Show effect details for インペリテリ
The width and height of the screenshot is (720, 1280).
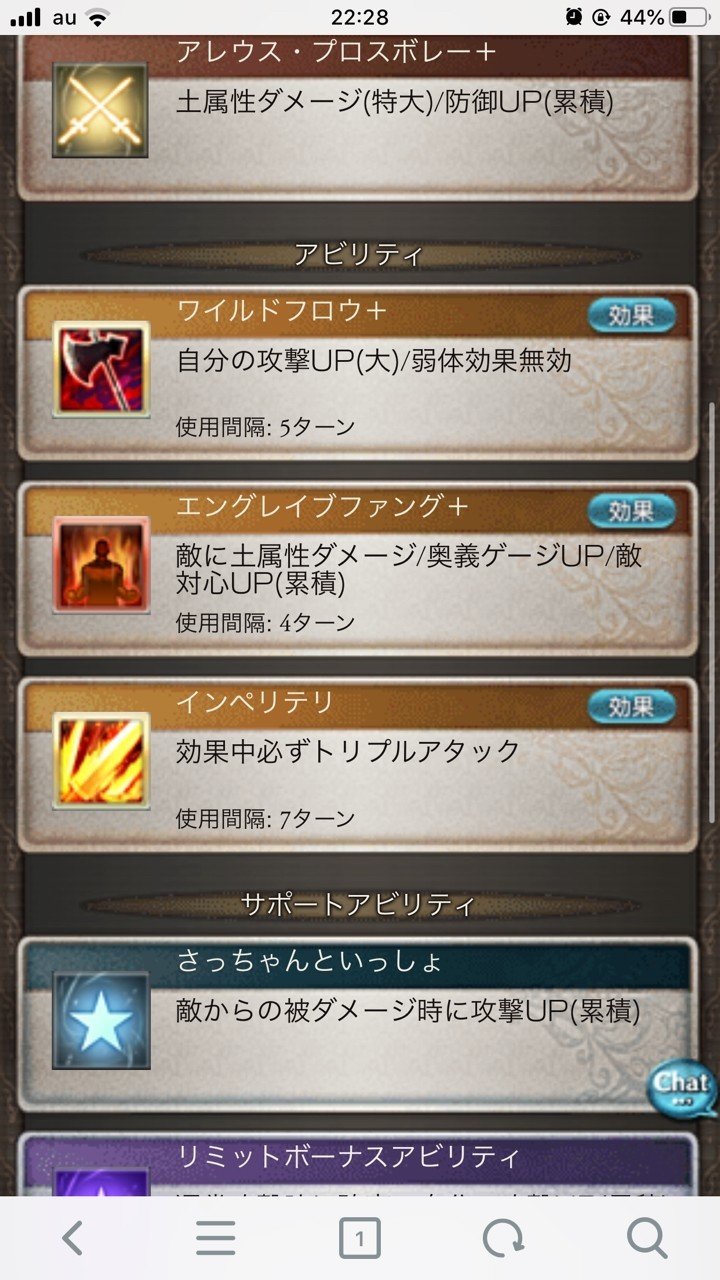pyautogui.click(x=631, y=707)
